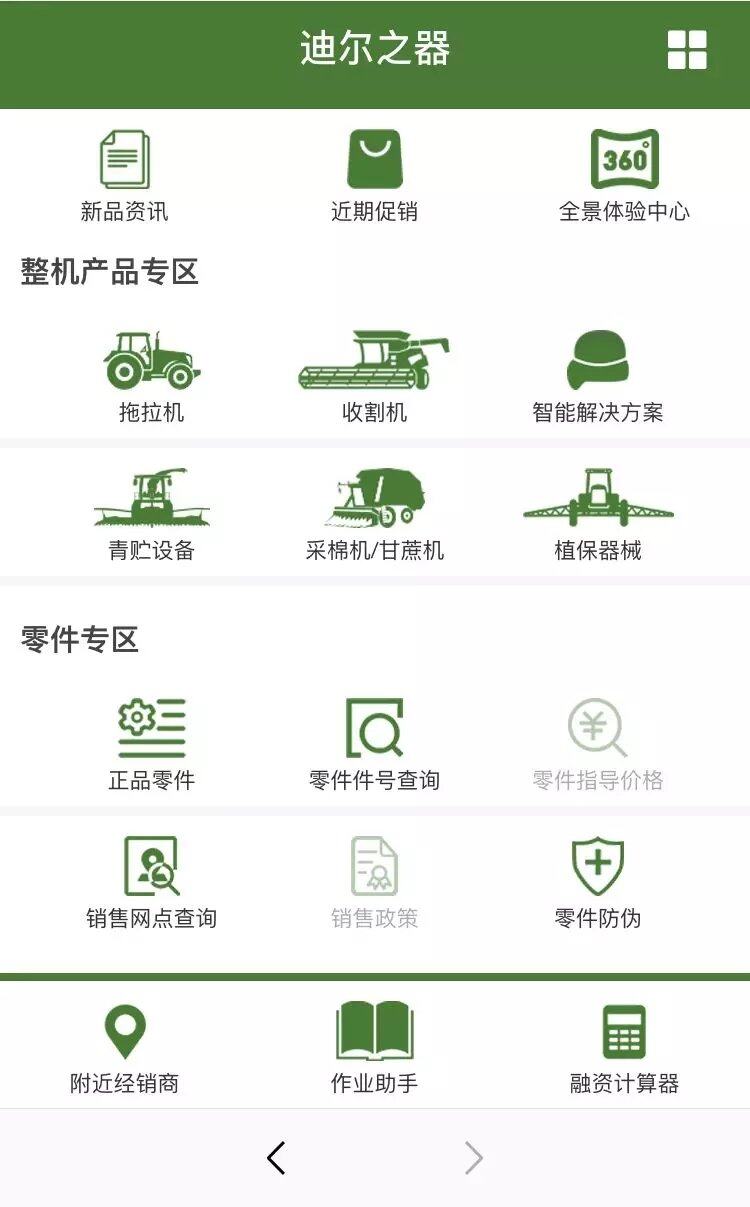Open 正品零件 genuine parts

(151, 743)
